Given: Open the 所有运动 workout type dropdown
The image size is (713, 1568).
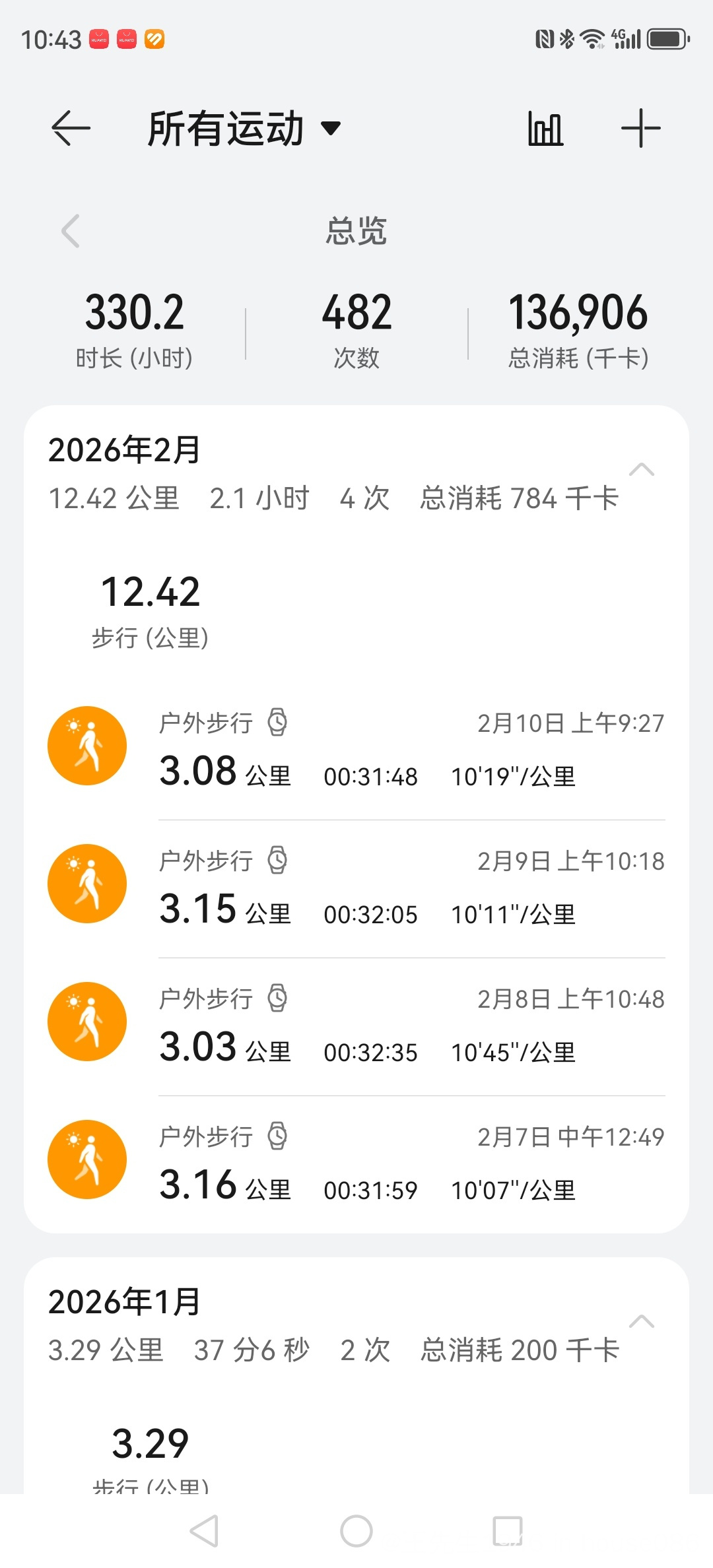Looking at the screenshot, I should [244, 128].
